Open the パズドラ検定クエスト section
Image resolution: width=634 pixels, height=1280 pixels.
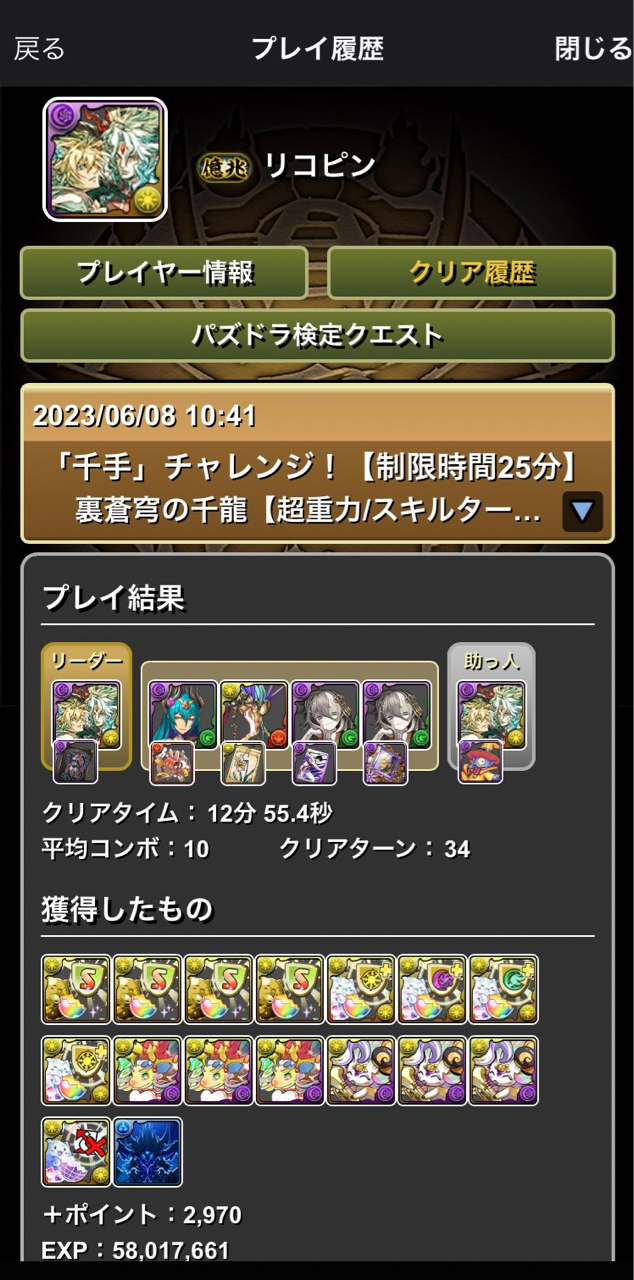(x=317, y=335)
